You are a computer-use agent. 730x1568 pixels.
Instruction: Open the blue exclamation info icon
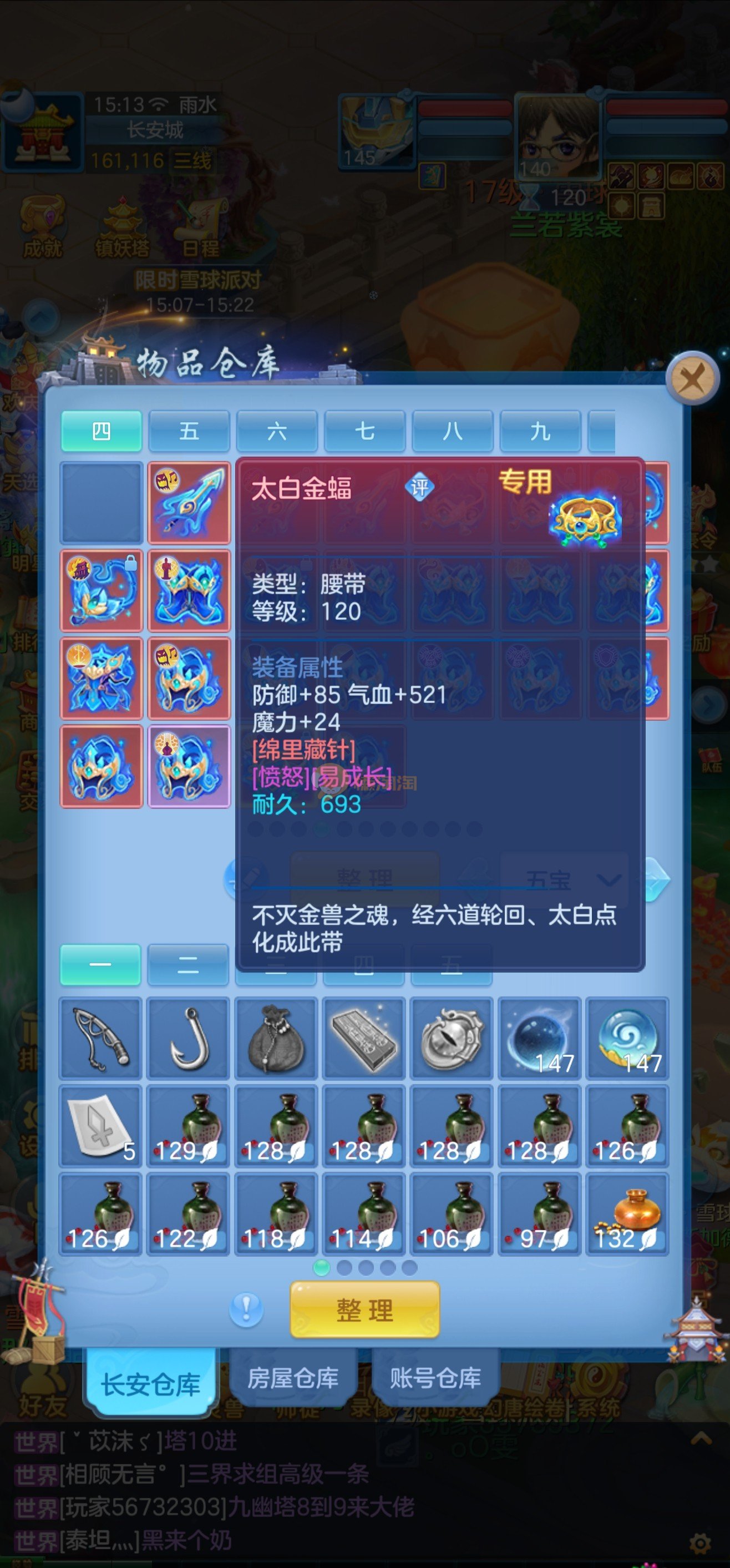[246, 1308]
